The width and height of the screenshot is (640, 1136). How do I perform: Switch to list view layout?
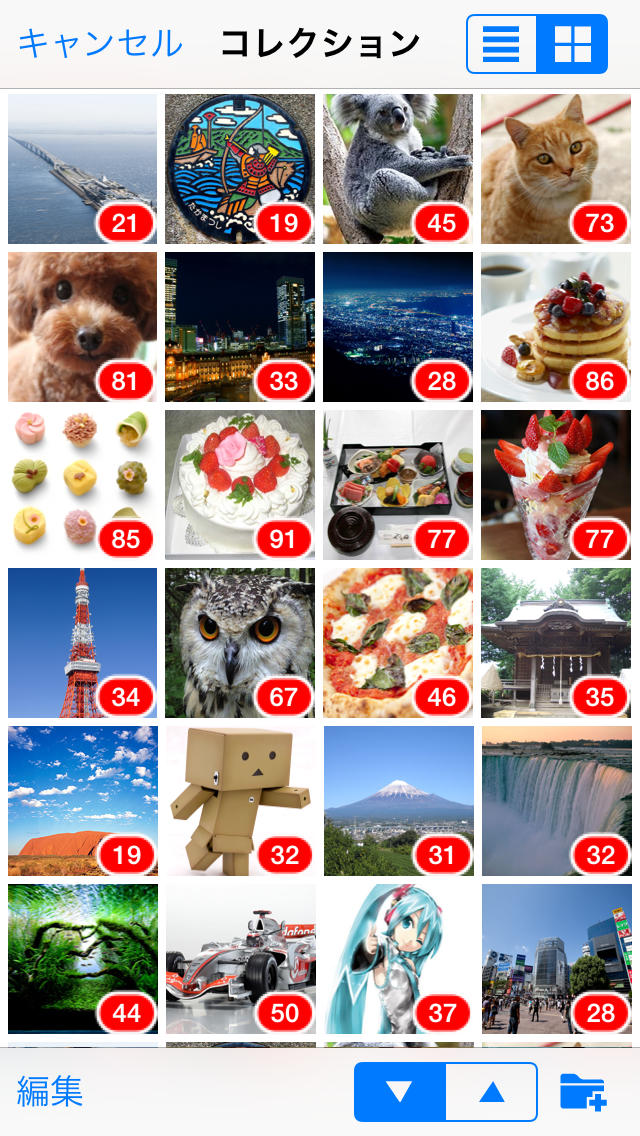502,43
